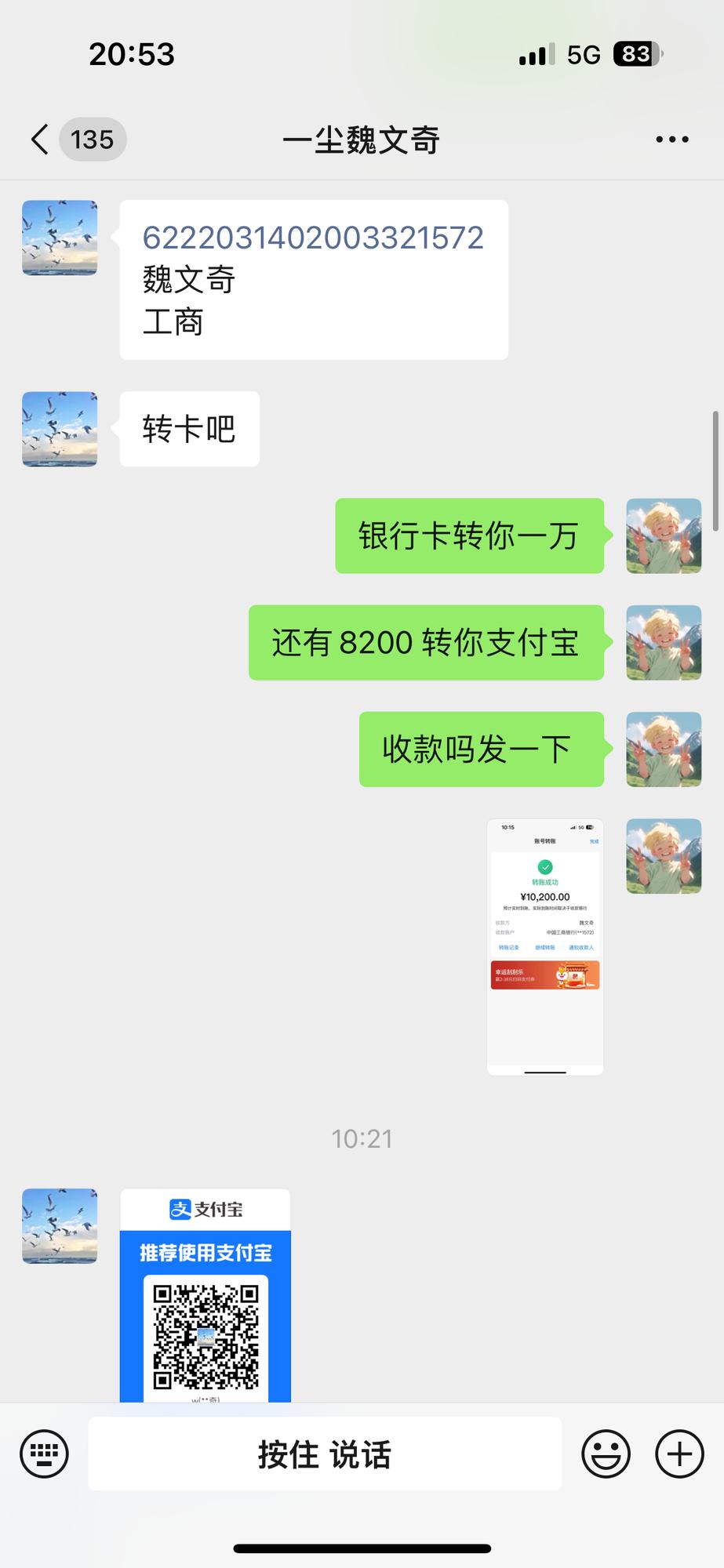This screenshot has height=1568, width=724.
Task: Switch to keyboard text input
Action: (x=44, y=1454)
